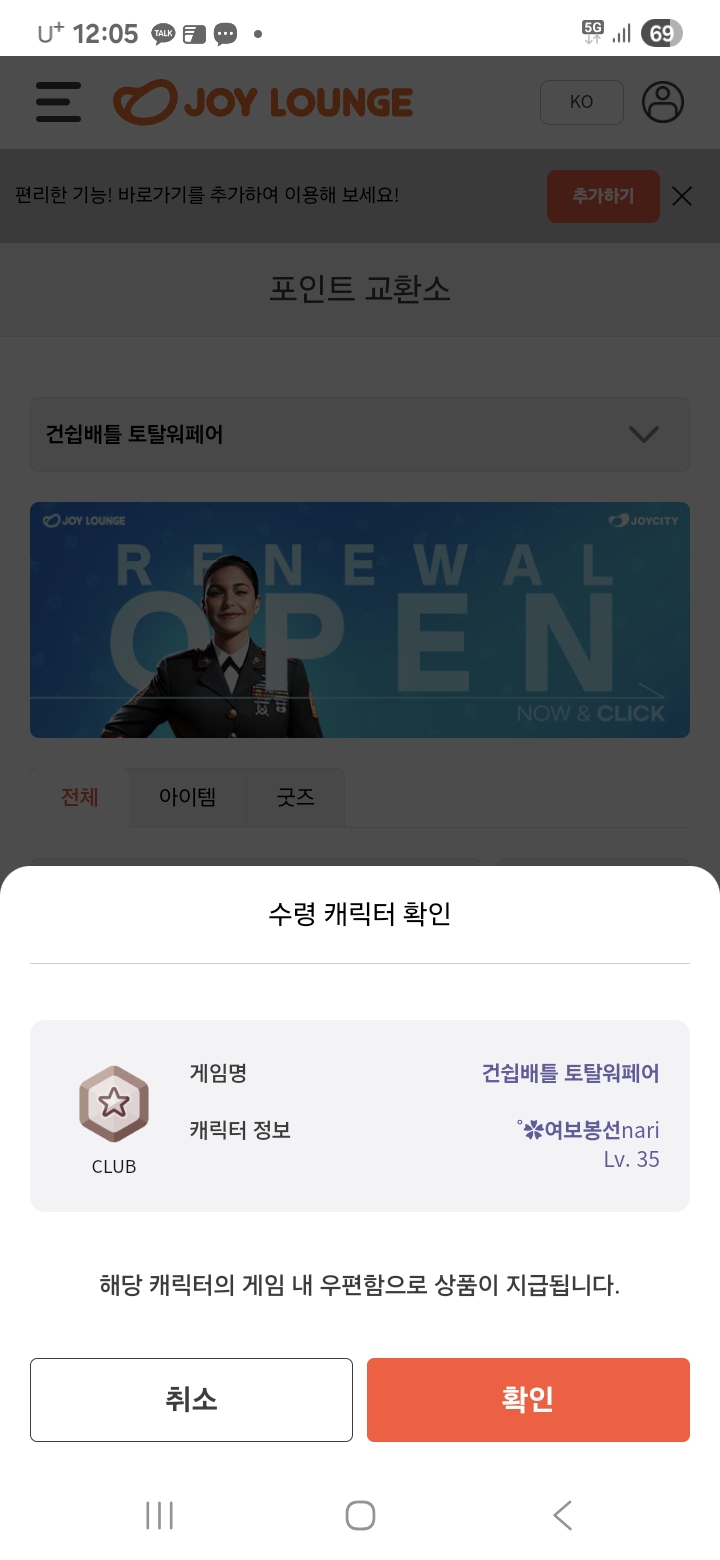Switch to the 아이템 tab
720x1560 pixels.
tap(187, 797)
